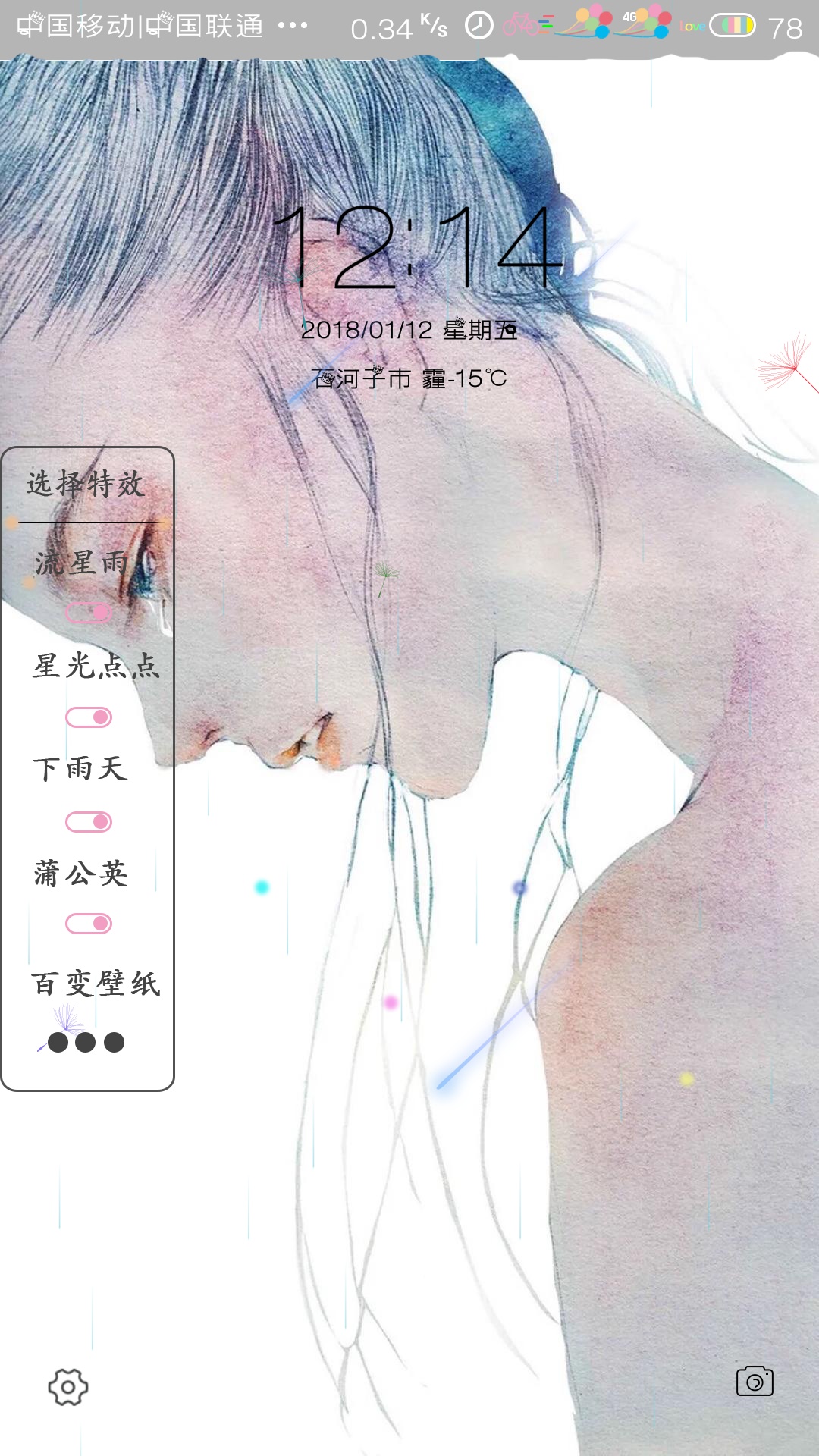819x1456 pixels.
Task: Open the settings gear icon
Action: pos(68,1388)
